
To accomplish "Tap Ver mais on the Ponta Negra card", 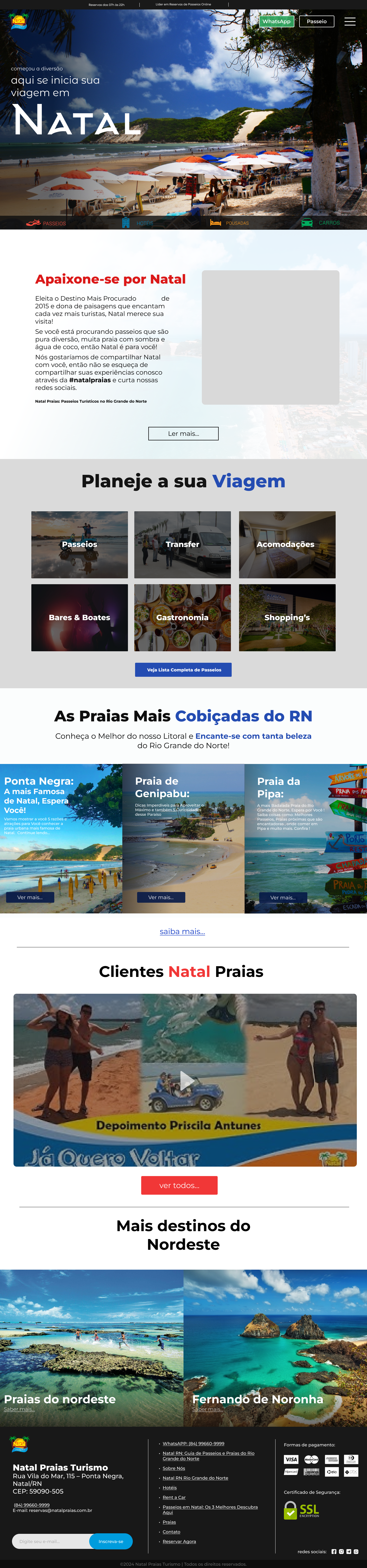I will click(x=30, y=897).
